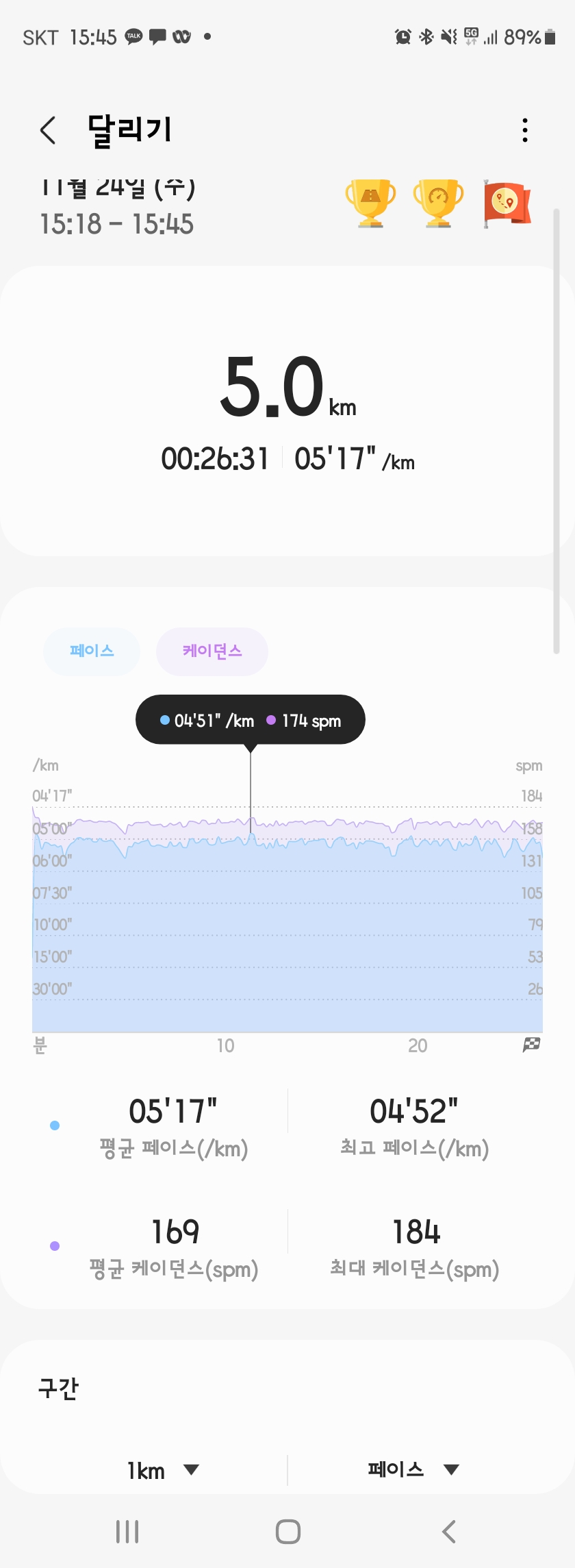Open the 페이스 metric dropdown
Screen dimensions: 575x1568
pos(413,1469)
